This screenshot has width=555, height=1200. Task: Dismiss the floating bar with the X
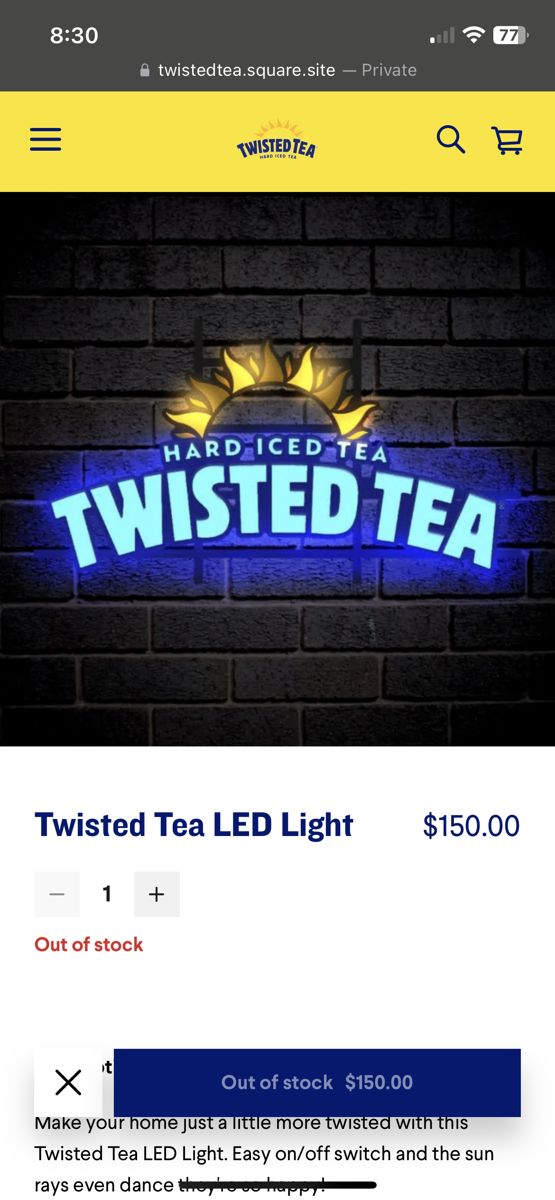pos(68,1082)
